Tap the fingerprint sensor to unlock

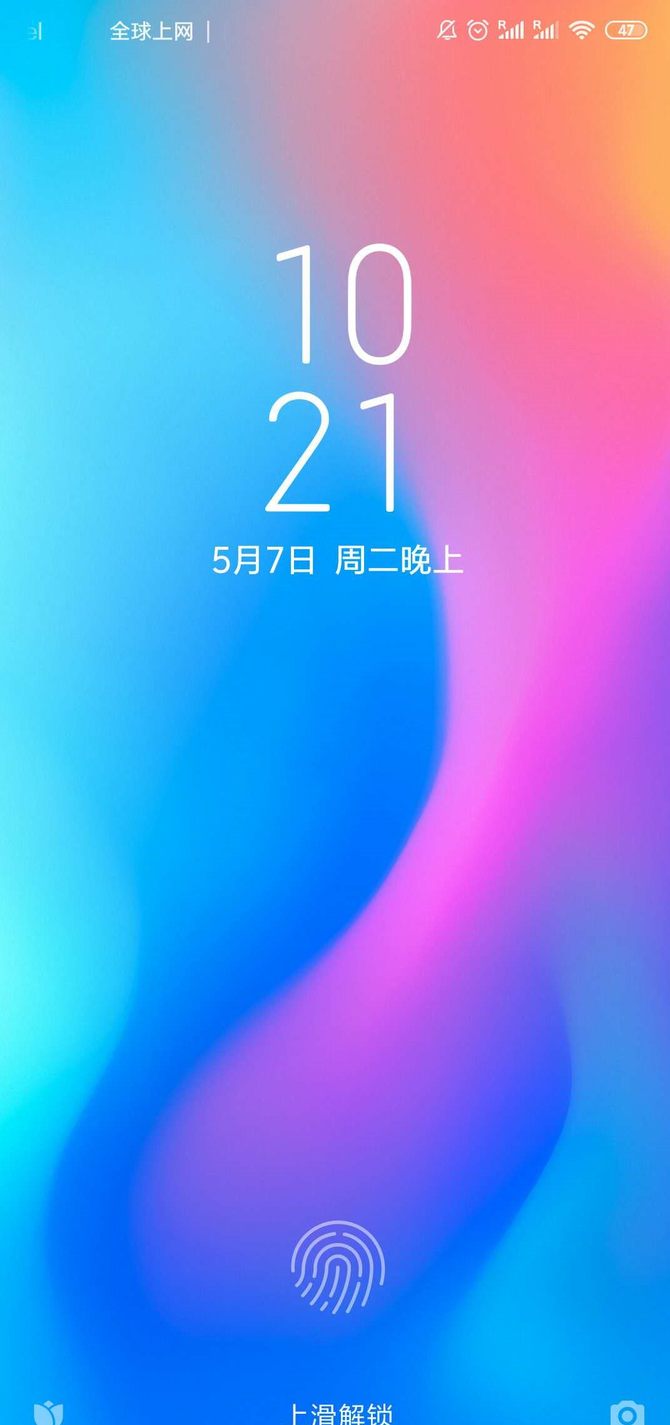point(338,1266)
